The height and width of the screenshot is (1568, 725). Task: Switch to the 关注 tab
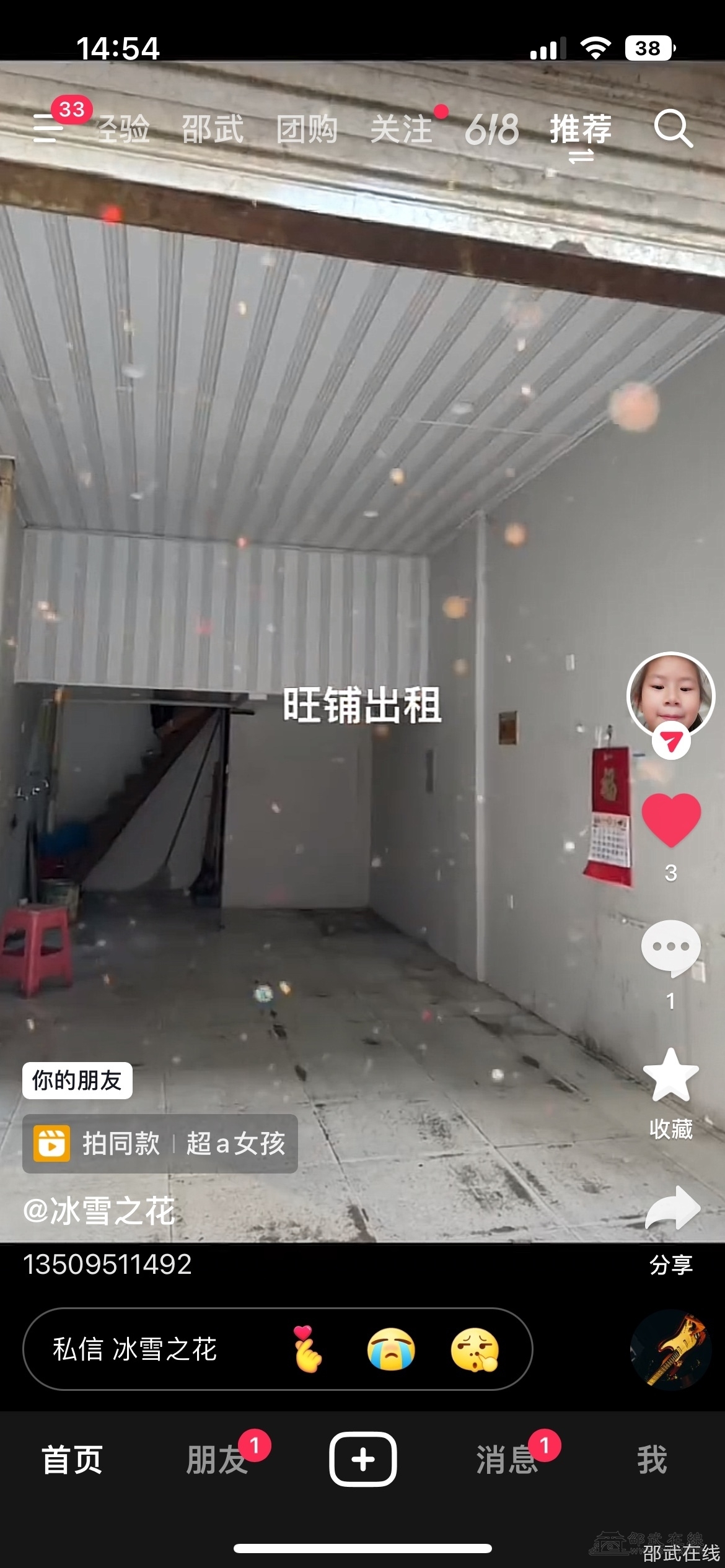coord(402,129)
